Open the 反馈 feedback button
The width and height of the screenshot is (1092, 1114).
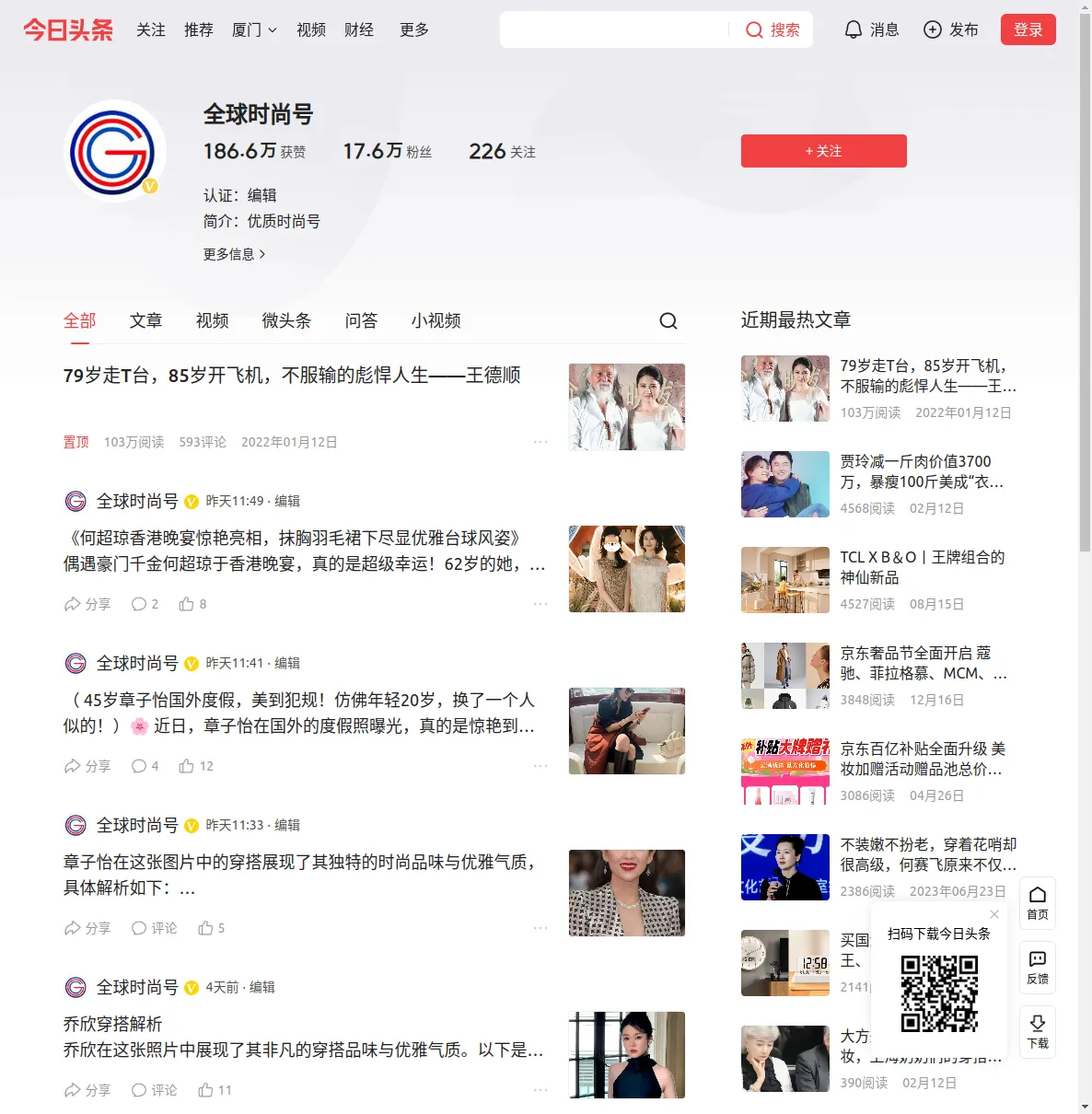pyautogui.click(x=1037, y=967)
